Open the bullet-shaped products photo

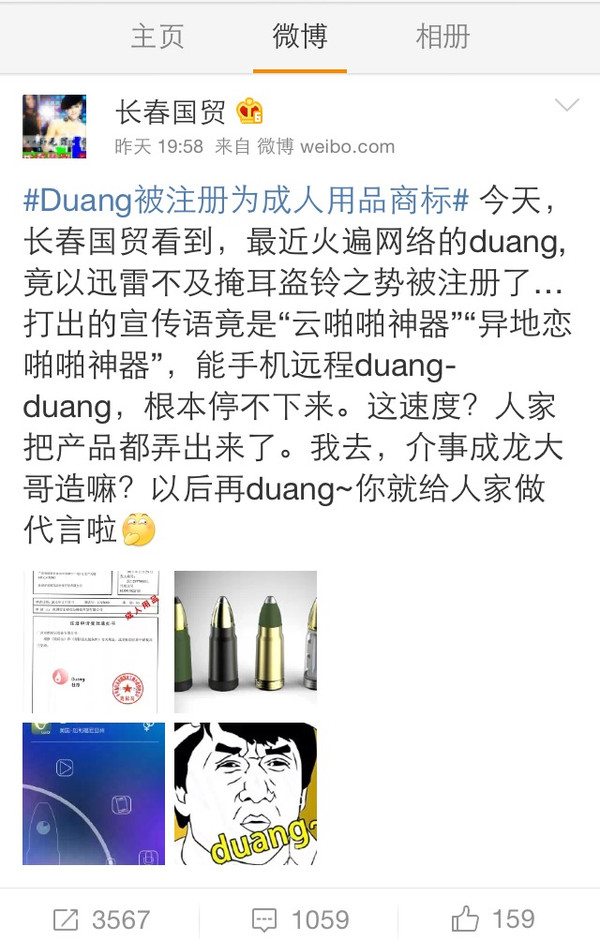[245, 641]
